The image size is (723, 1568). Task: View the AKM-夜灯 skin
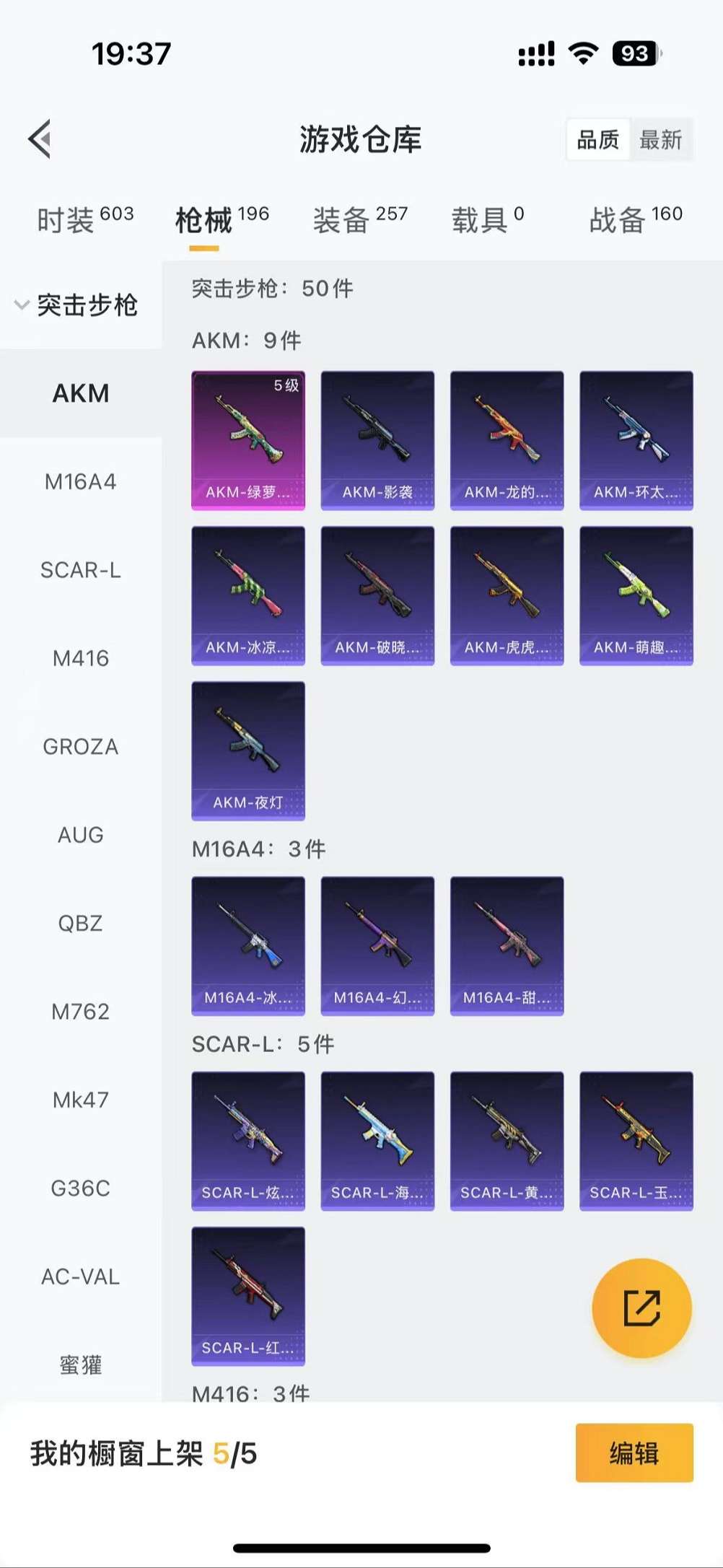[247, 750]
